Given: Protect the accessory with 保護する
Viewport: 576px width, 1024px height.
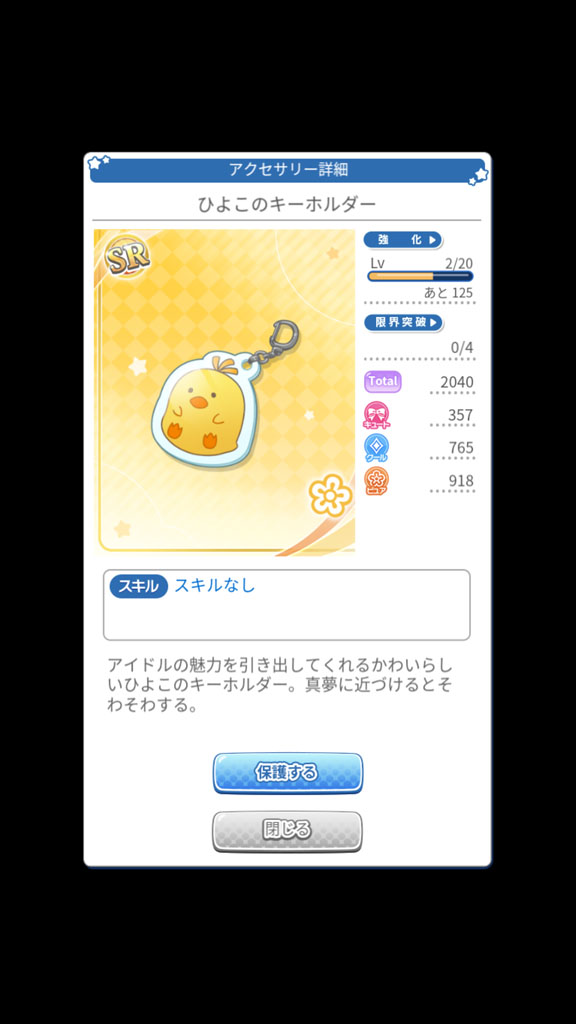Looking at the screenshot, I should (287, 773).
